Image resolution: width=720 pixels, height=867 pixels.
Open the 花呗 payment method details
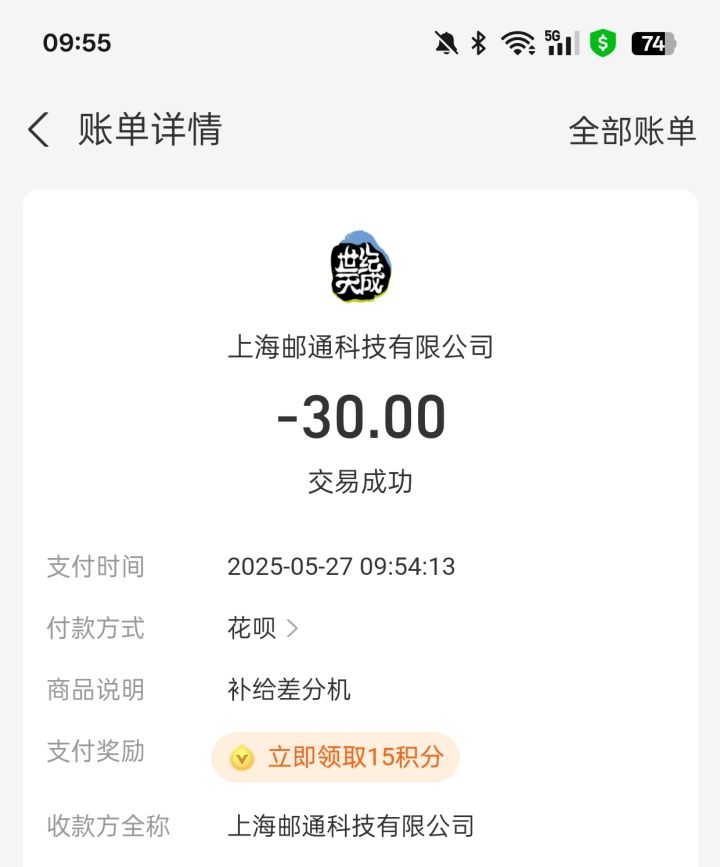pyautogui.click(x=263, y=628)
